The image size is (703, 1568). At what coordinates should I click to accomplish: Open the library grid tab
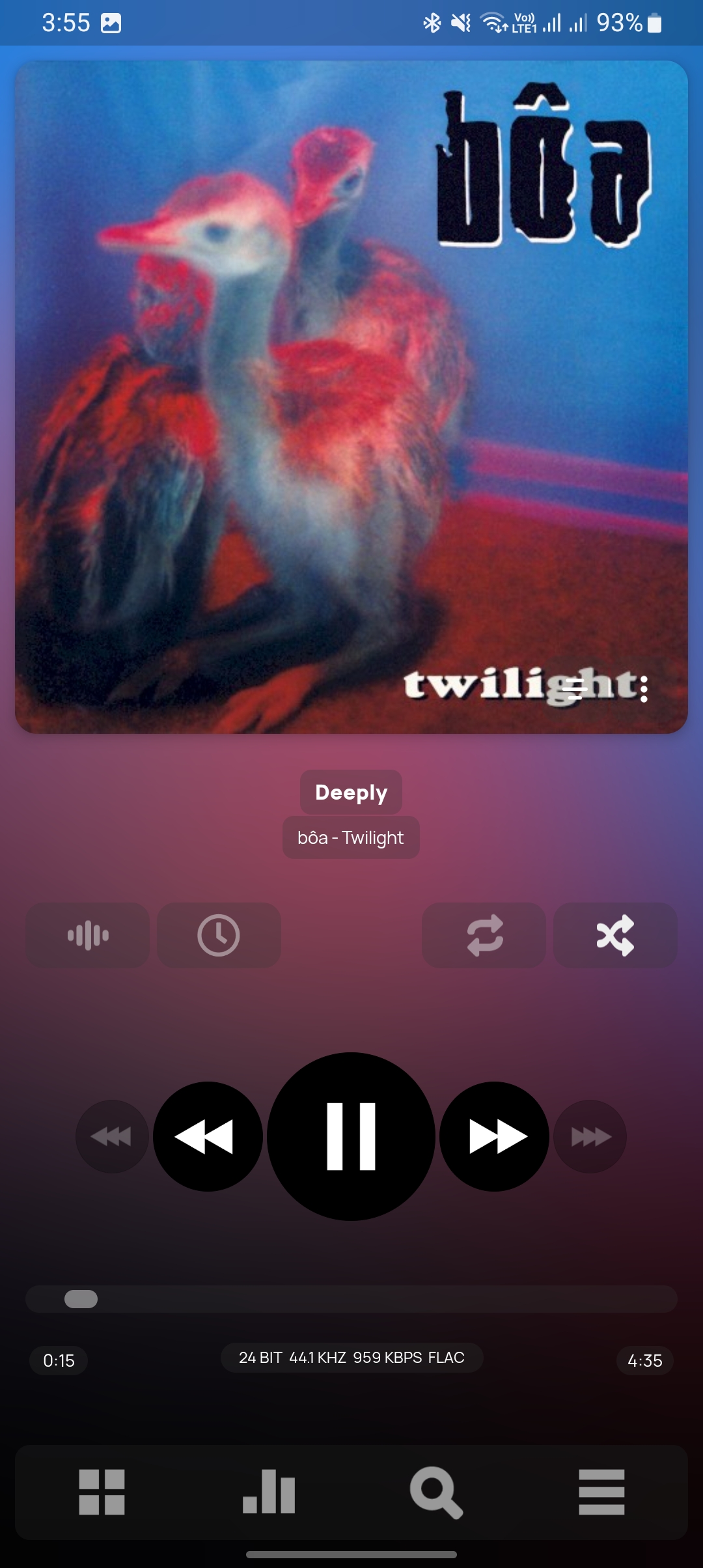pyautogui.click(x=102, y=1492)
